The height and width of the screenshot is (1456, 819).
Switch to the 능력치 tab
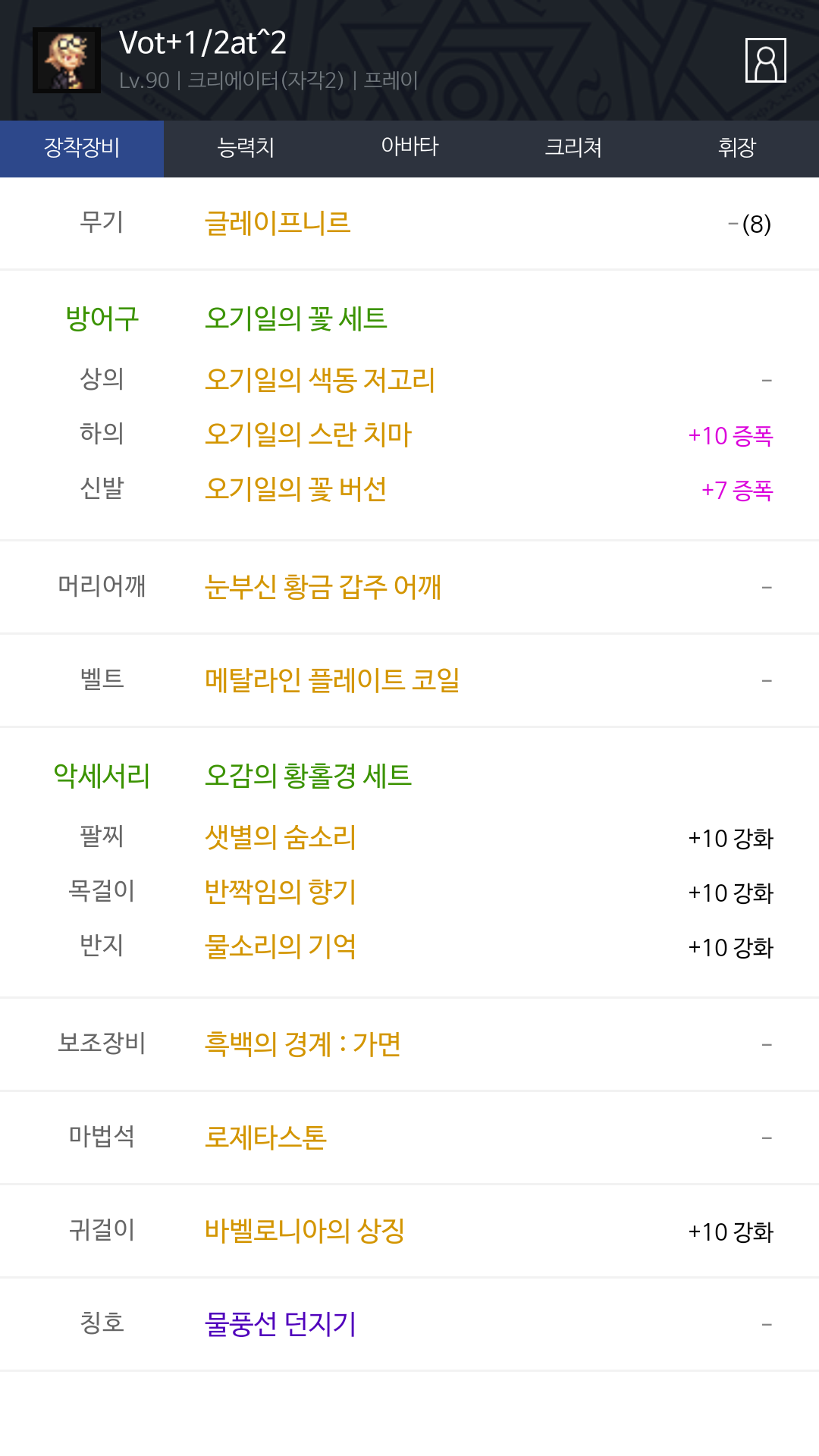coord(246,148)
